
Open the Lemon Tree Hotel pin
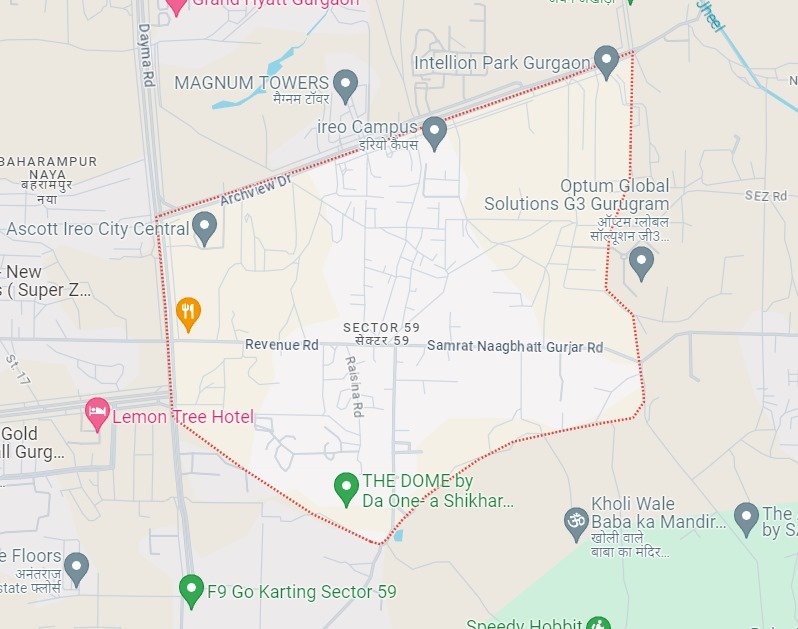pos(97,415)
